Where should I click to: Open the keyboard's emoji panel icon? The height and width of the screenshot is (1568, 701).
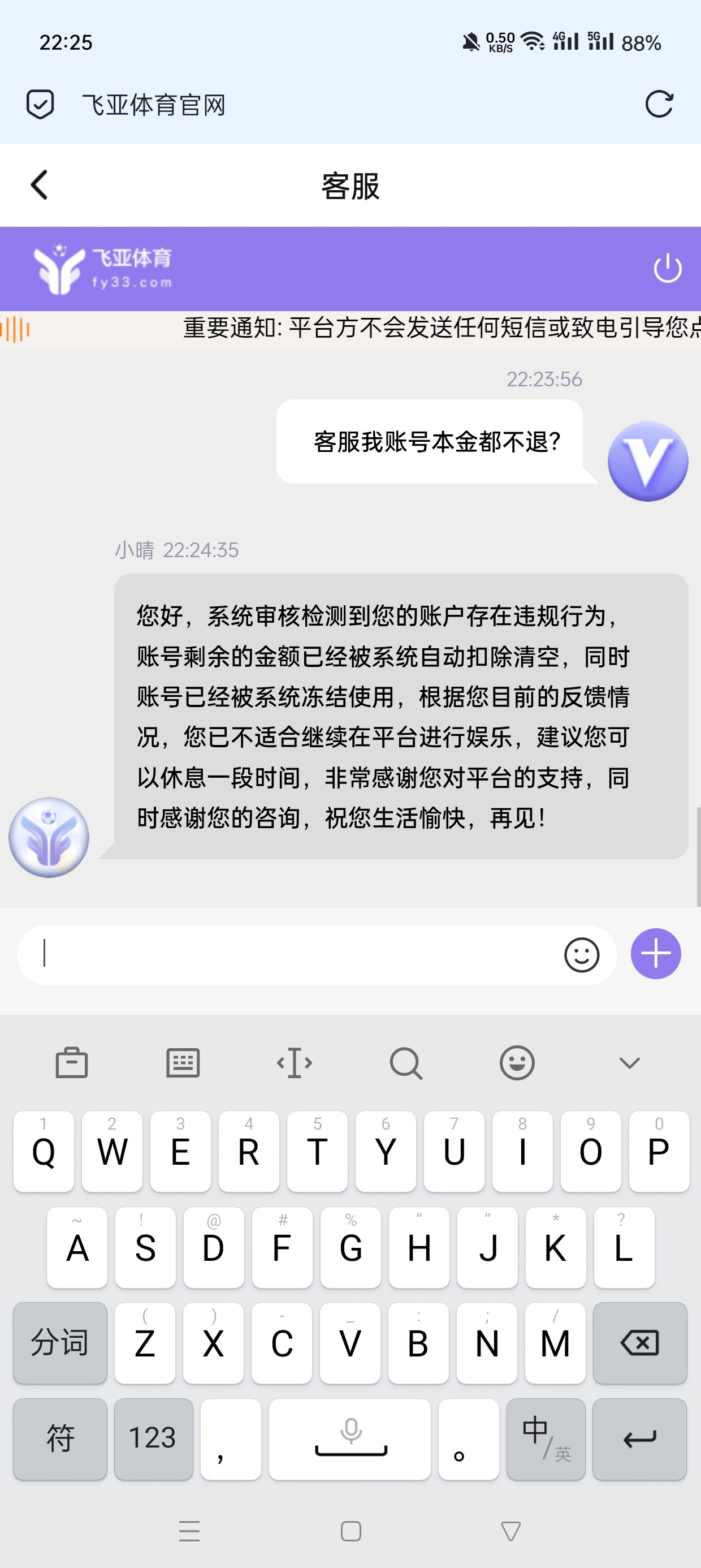[517, 1063]
